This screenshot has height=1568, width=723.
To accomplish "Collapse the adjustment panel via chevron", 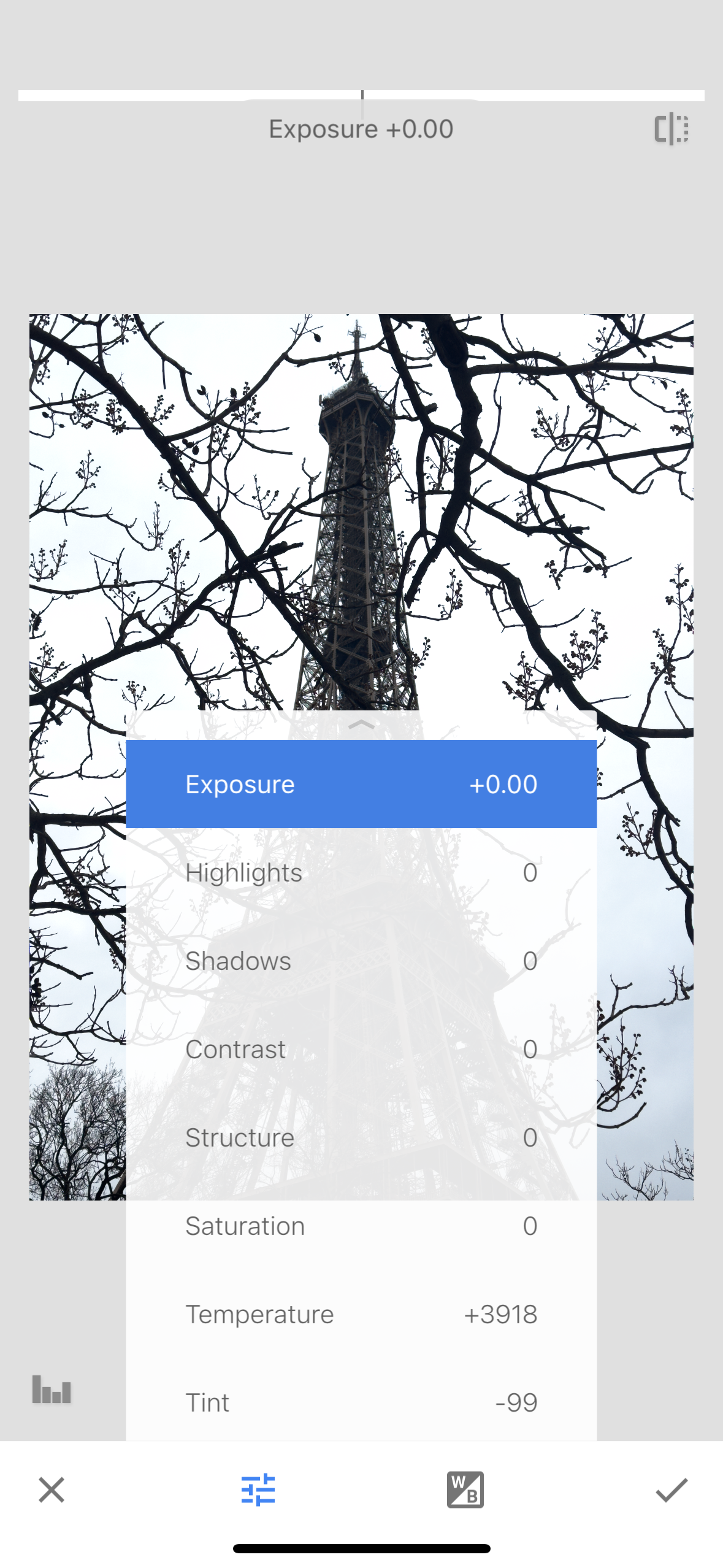I will [x=361, y=724].
